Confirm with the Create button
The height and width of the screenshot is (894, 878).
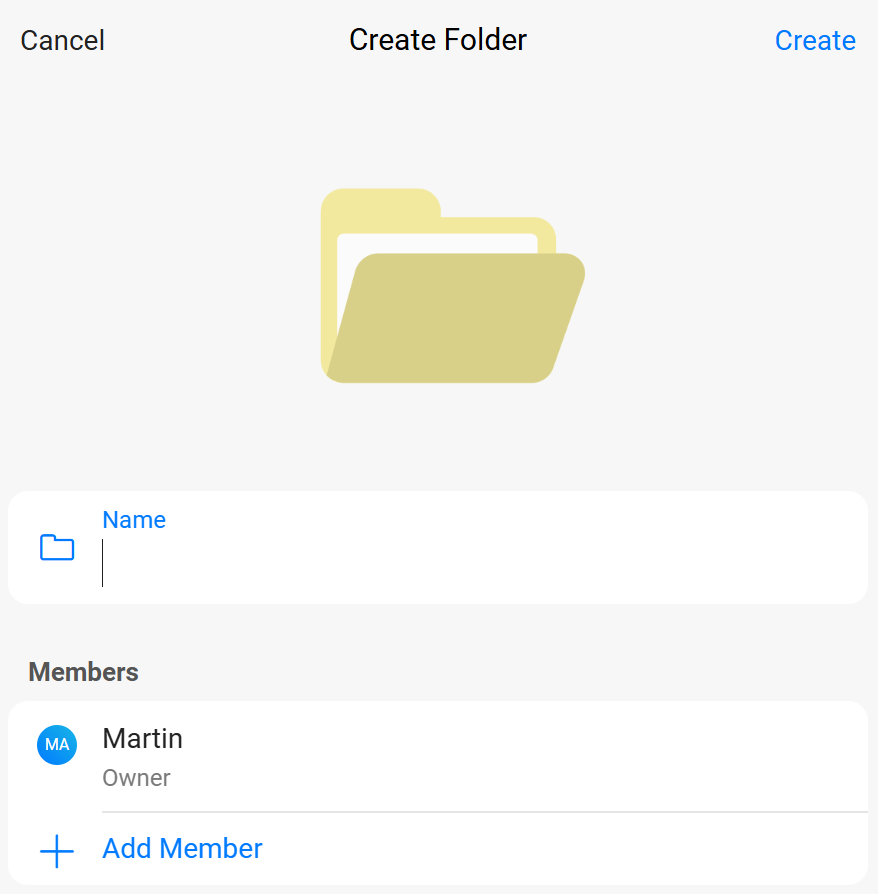815,41
